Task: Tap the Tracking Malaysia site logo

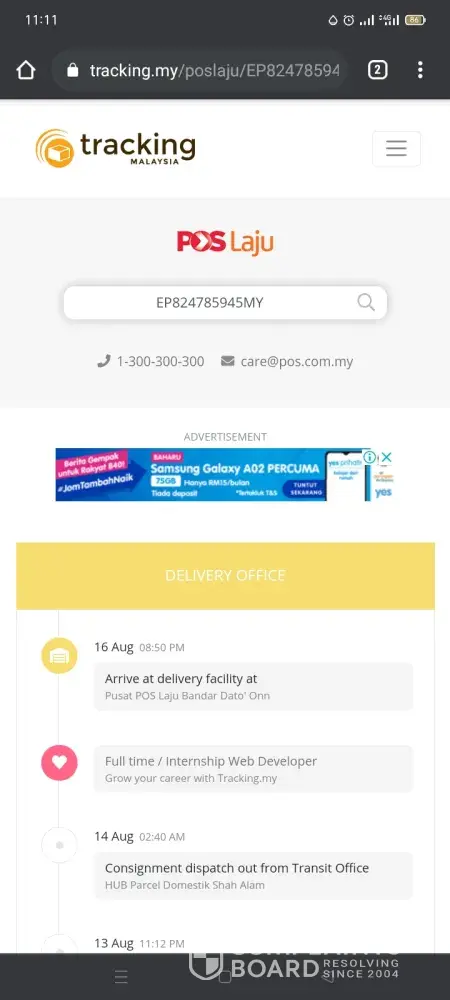Action: 115,149
